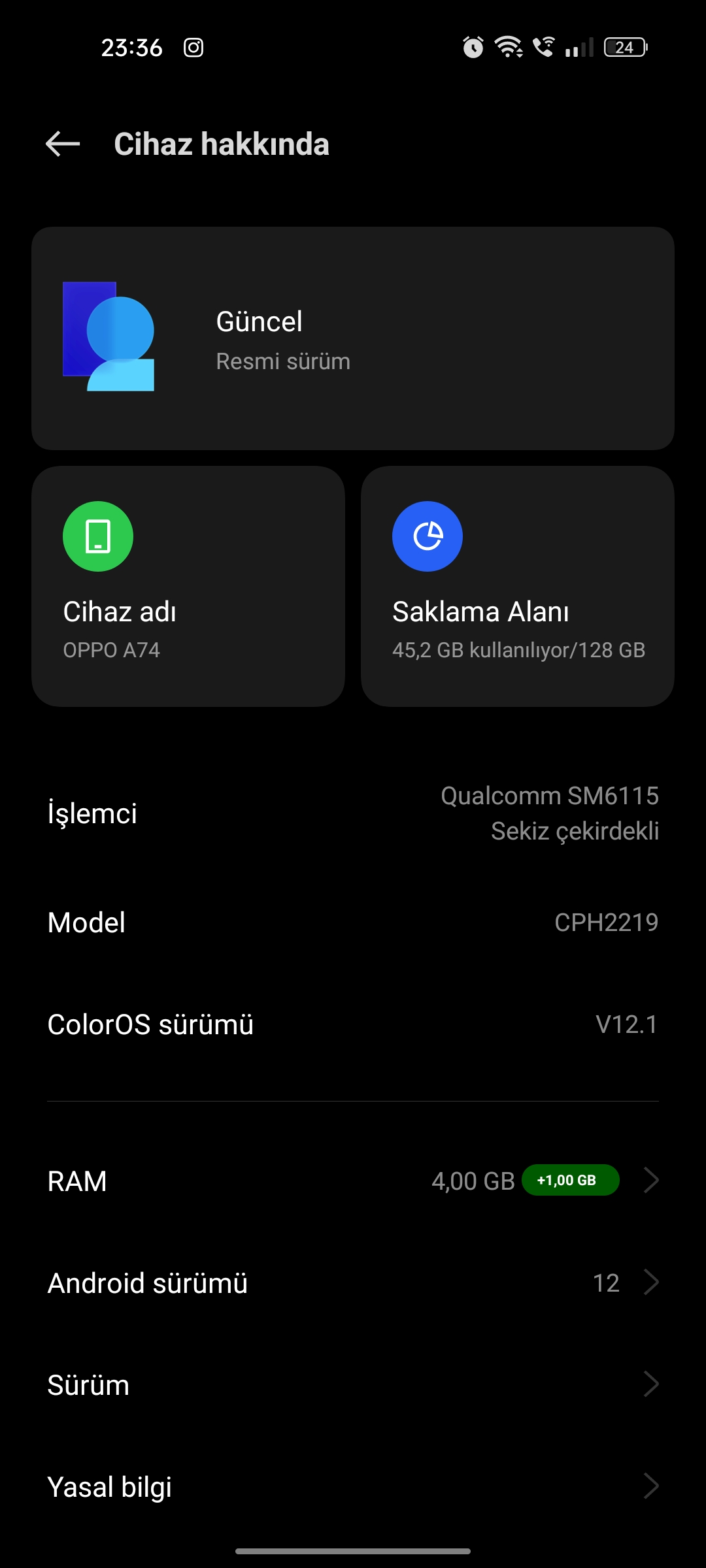The width and height of the screenshot is (706, 1568).
Task: Open the Saklama Alanı storage card
Action: pos(518,586)
